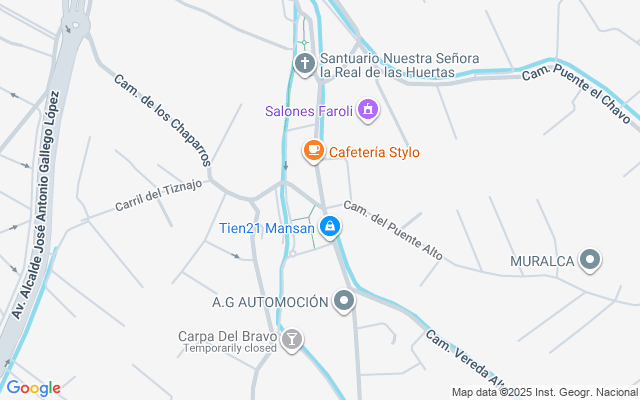
Task: Tap the Carpa Del Bravo bar pin
Action: coord(292,341)
